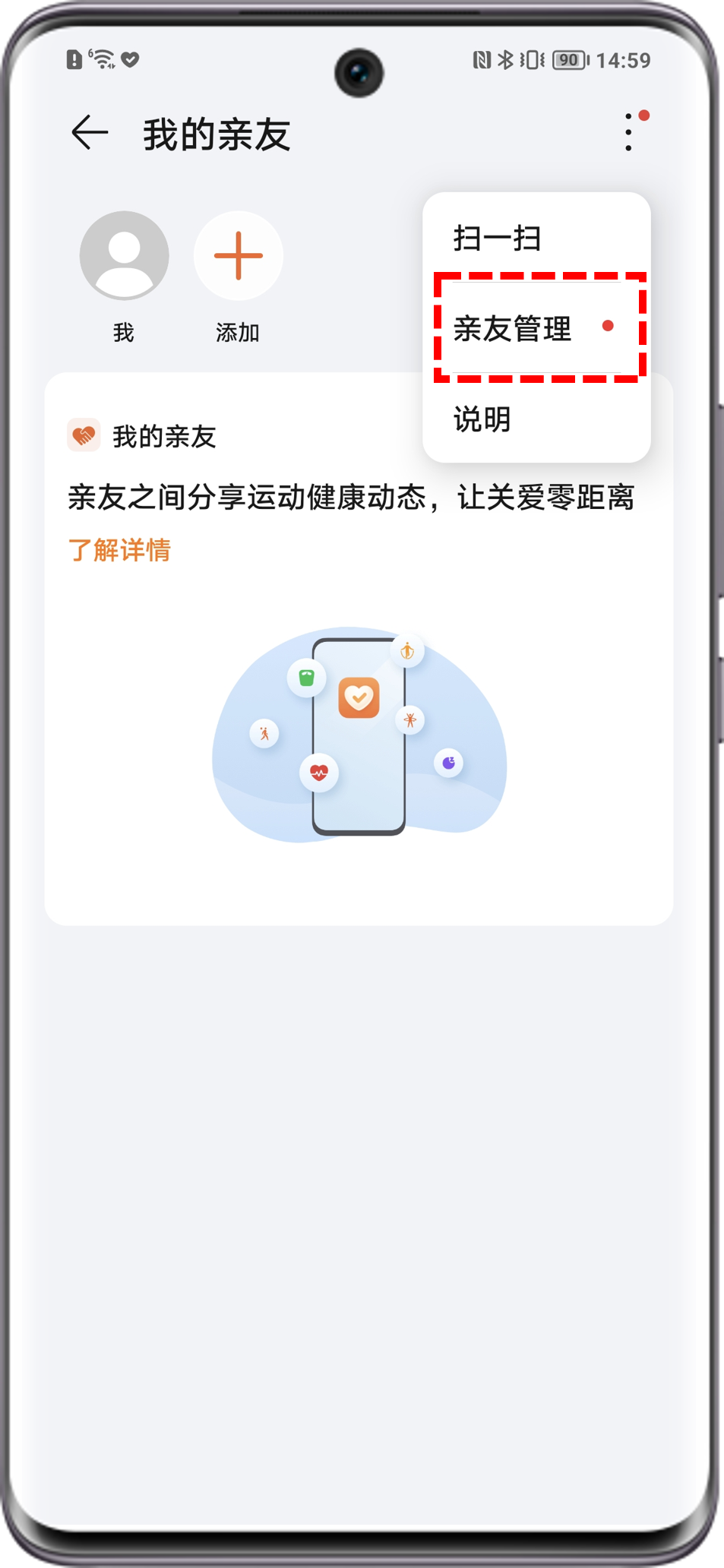Add a new friend with 添加
Screen dimensions: 724x1568
(x=239, y=256)
